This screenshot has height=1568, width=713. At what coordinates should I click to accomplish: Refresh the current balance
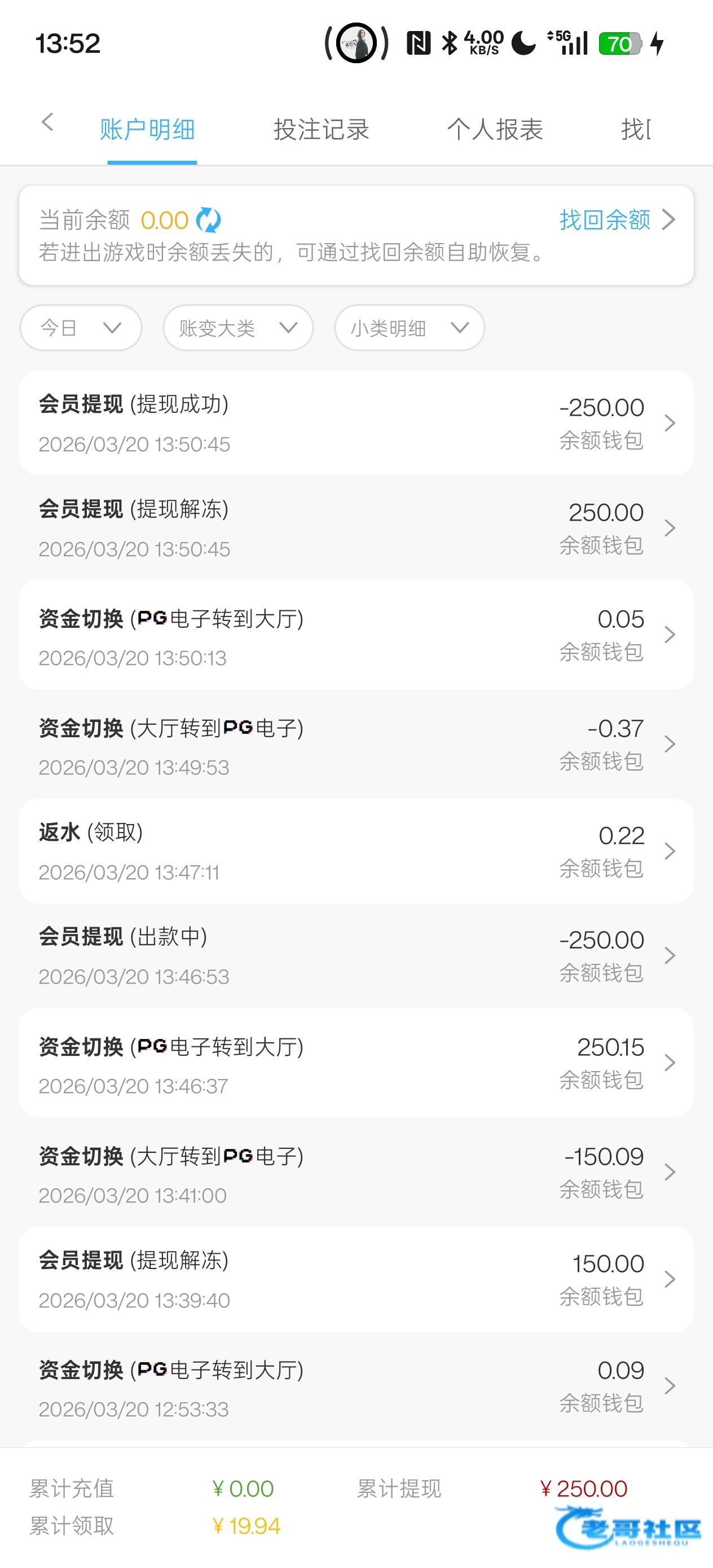click(208, 221)
